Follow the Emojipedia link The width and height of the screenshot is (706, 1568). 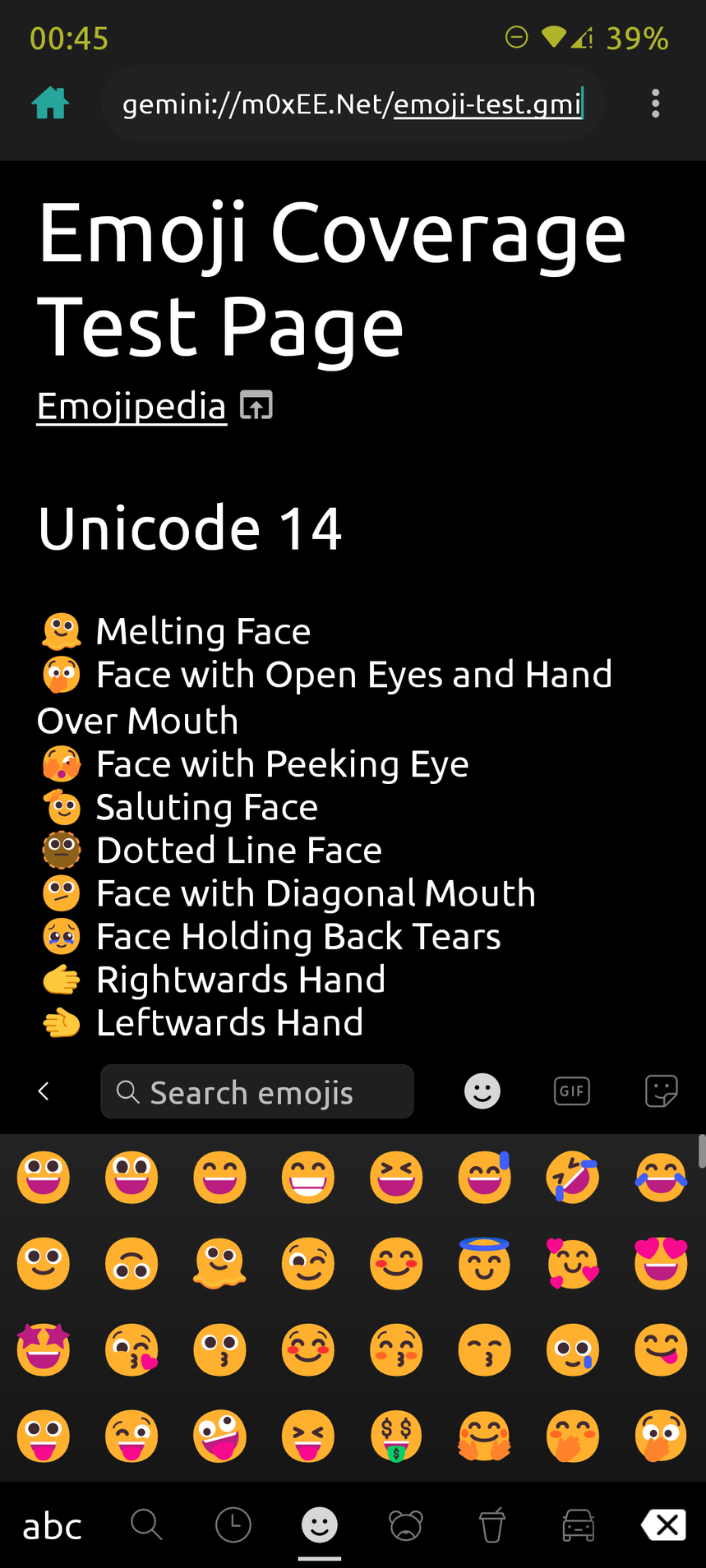132,406
